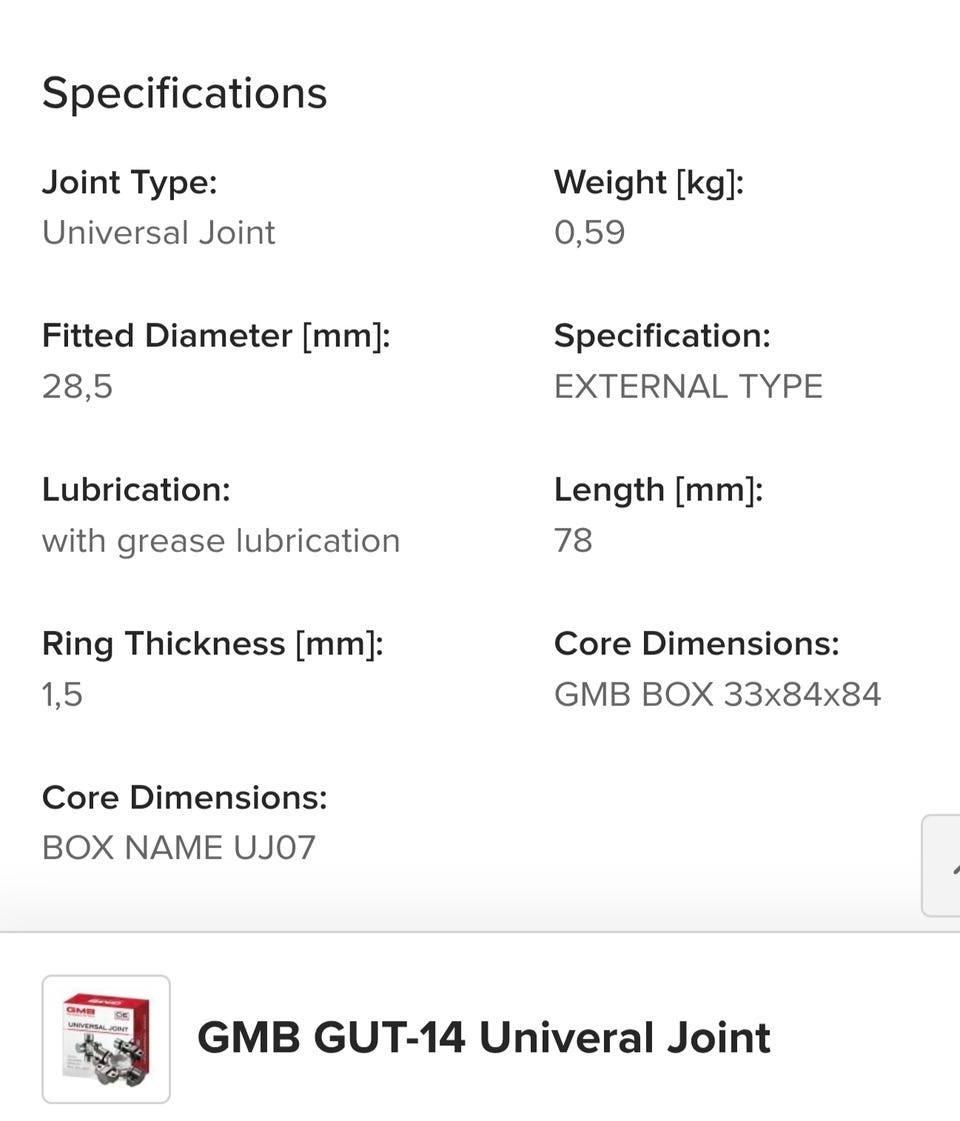The height and width of the screenshot is (1121, 960).
Task: Open the GMB GUT-14 product thumbnail
Action: (106, 1039)
